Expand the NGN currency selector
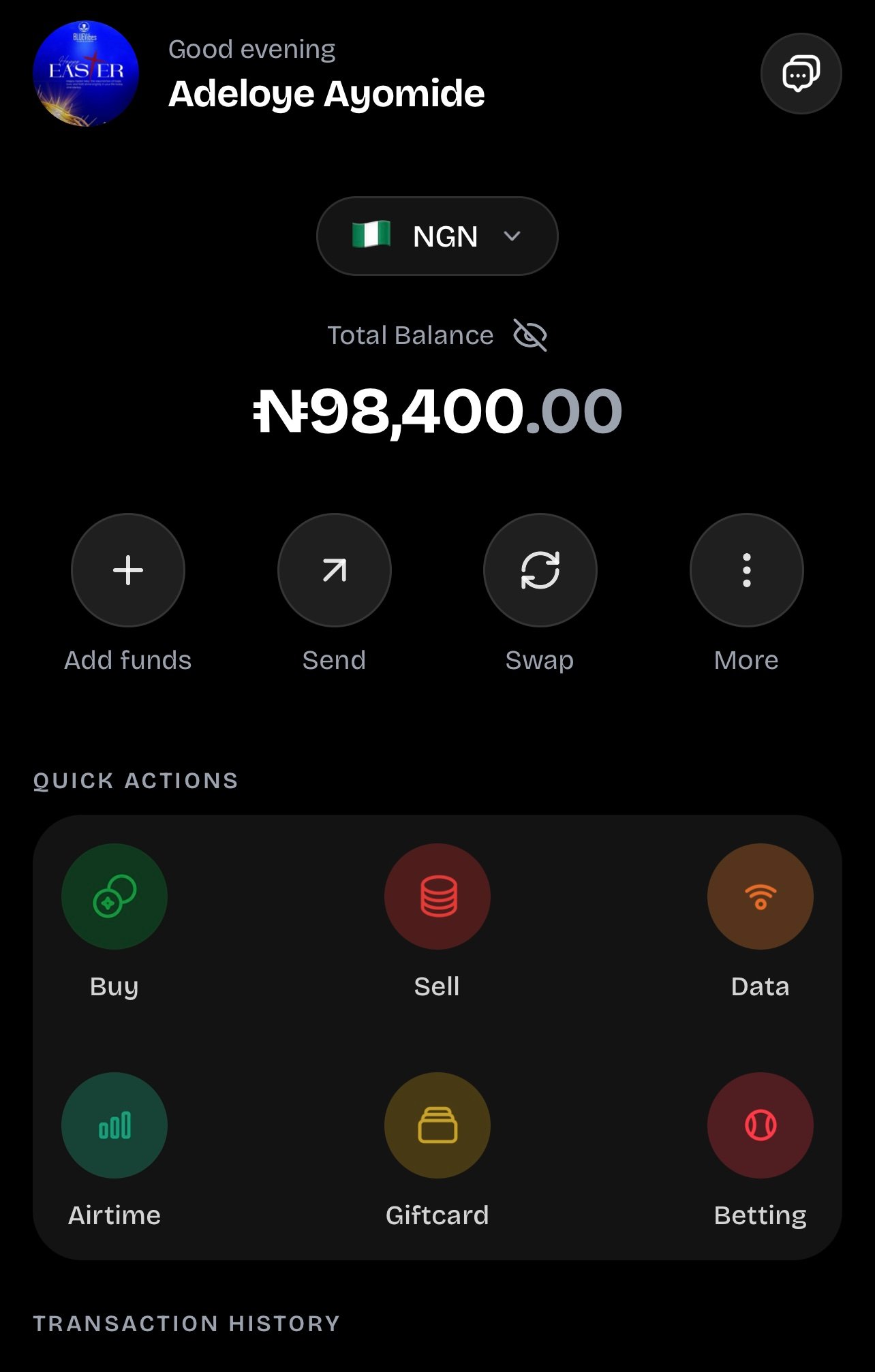 click(437, 236)
